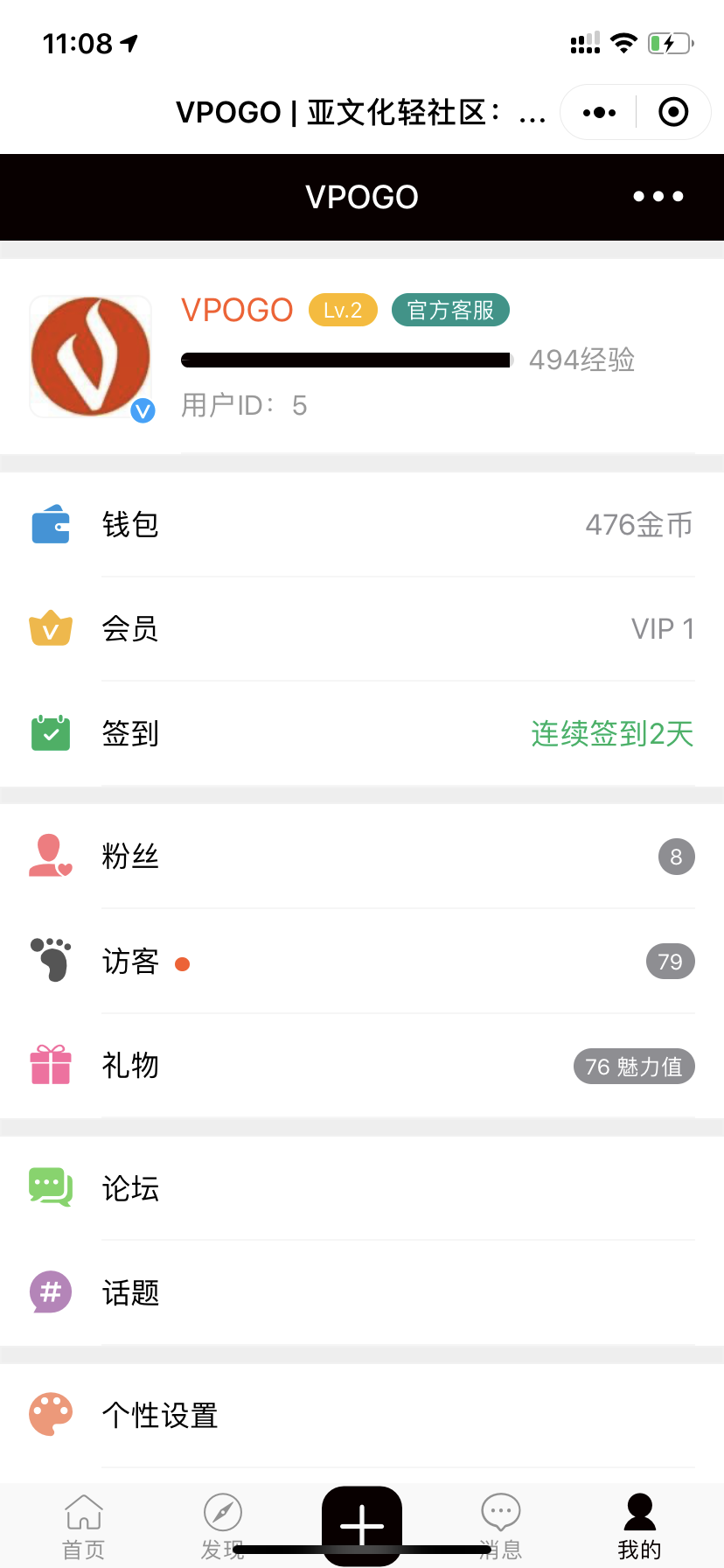Open the 论坛 forum row
This screenshot has height=1568, width=724.
(x=362, y=1188)
